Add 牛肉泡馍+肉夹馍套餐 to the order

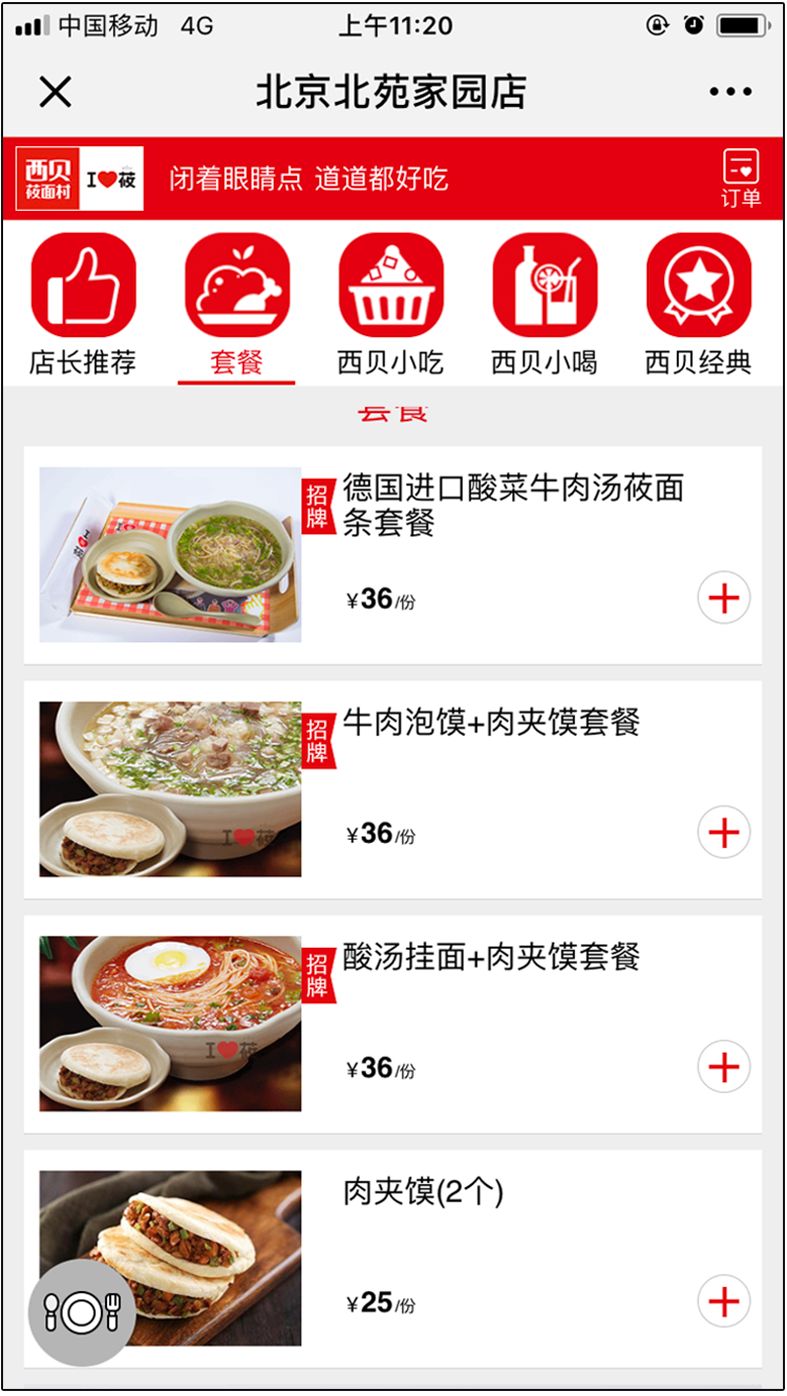coord(723,832)
